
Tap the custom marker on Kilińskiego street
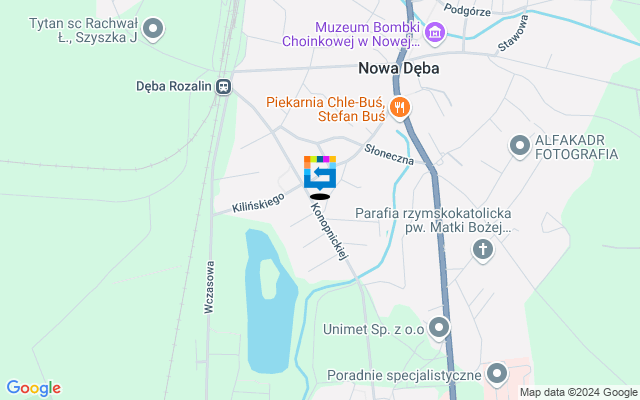coord(320,172)
